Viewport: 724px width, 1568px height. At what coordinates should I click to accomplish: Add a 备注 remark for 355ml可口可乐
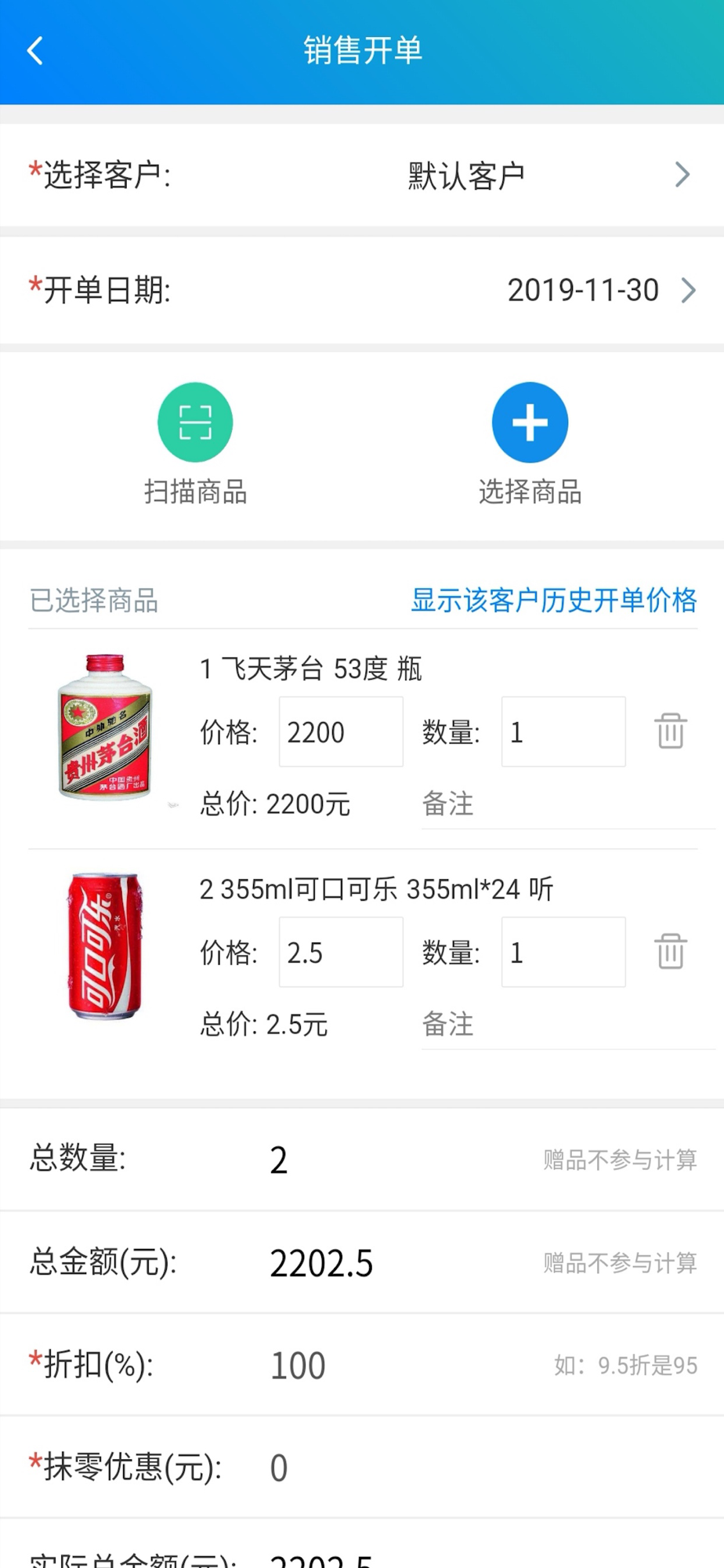(564, 1024)
